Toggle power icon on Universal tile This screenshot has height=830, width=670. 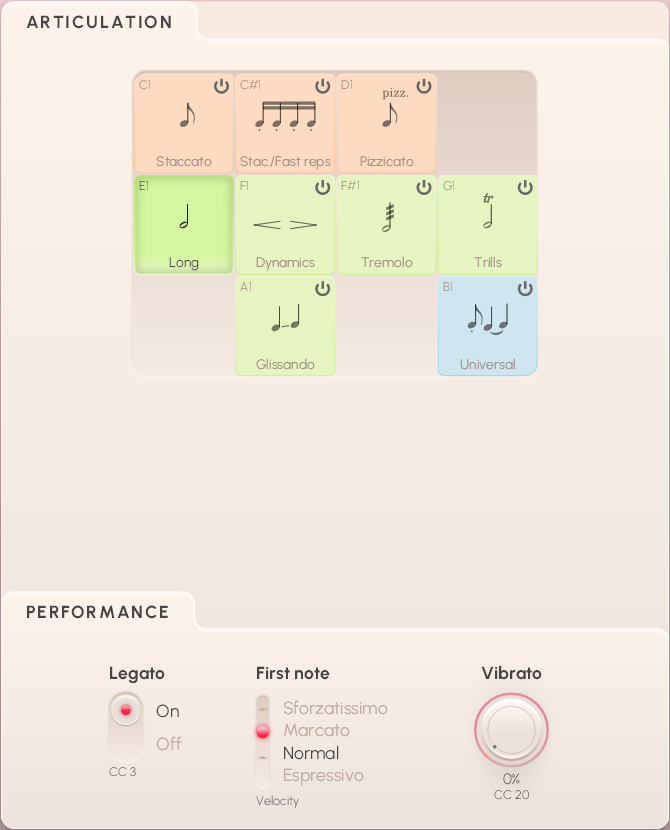click(525, 289)
